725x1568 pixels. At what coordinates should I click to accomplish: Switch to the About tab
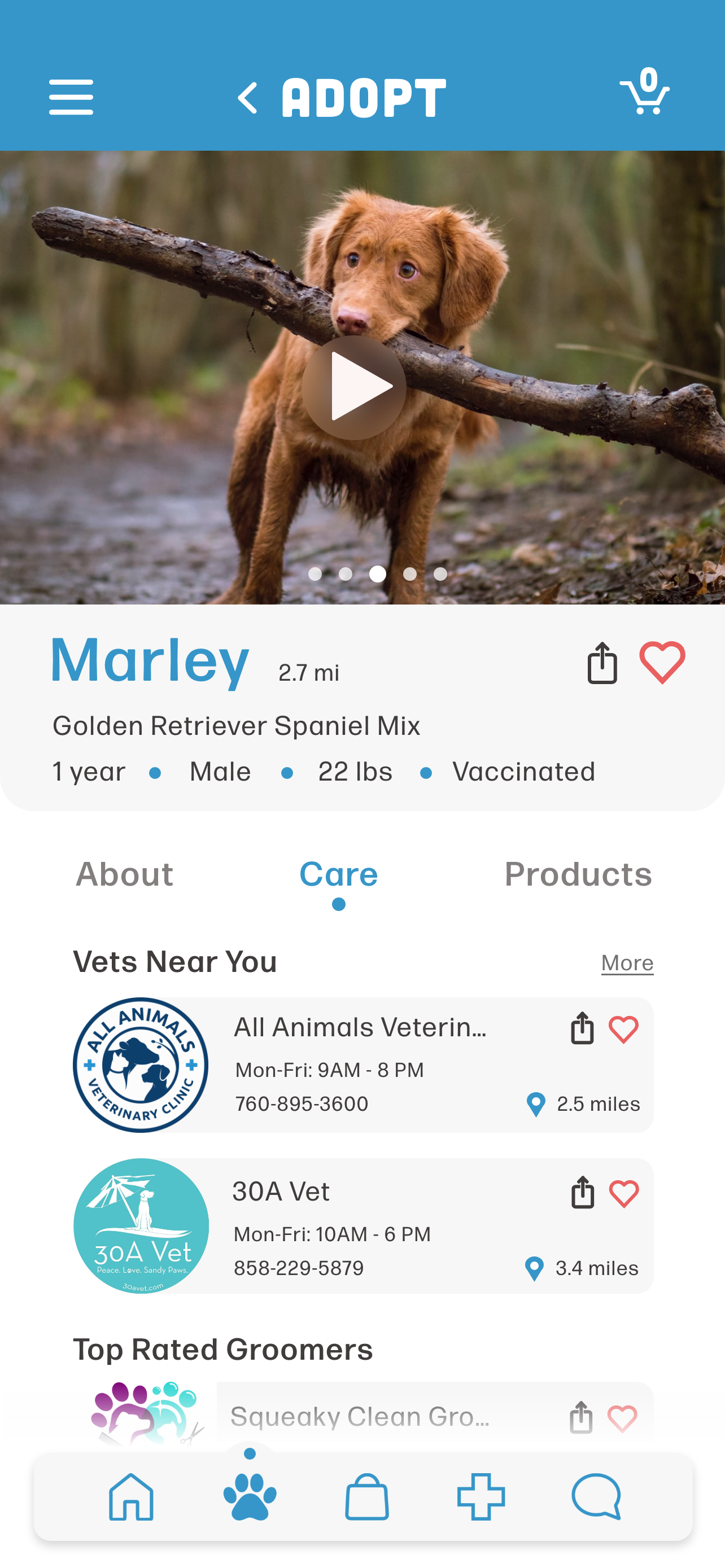pyautogui.click(x=124, y=874)
